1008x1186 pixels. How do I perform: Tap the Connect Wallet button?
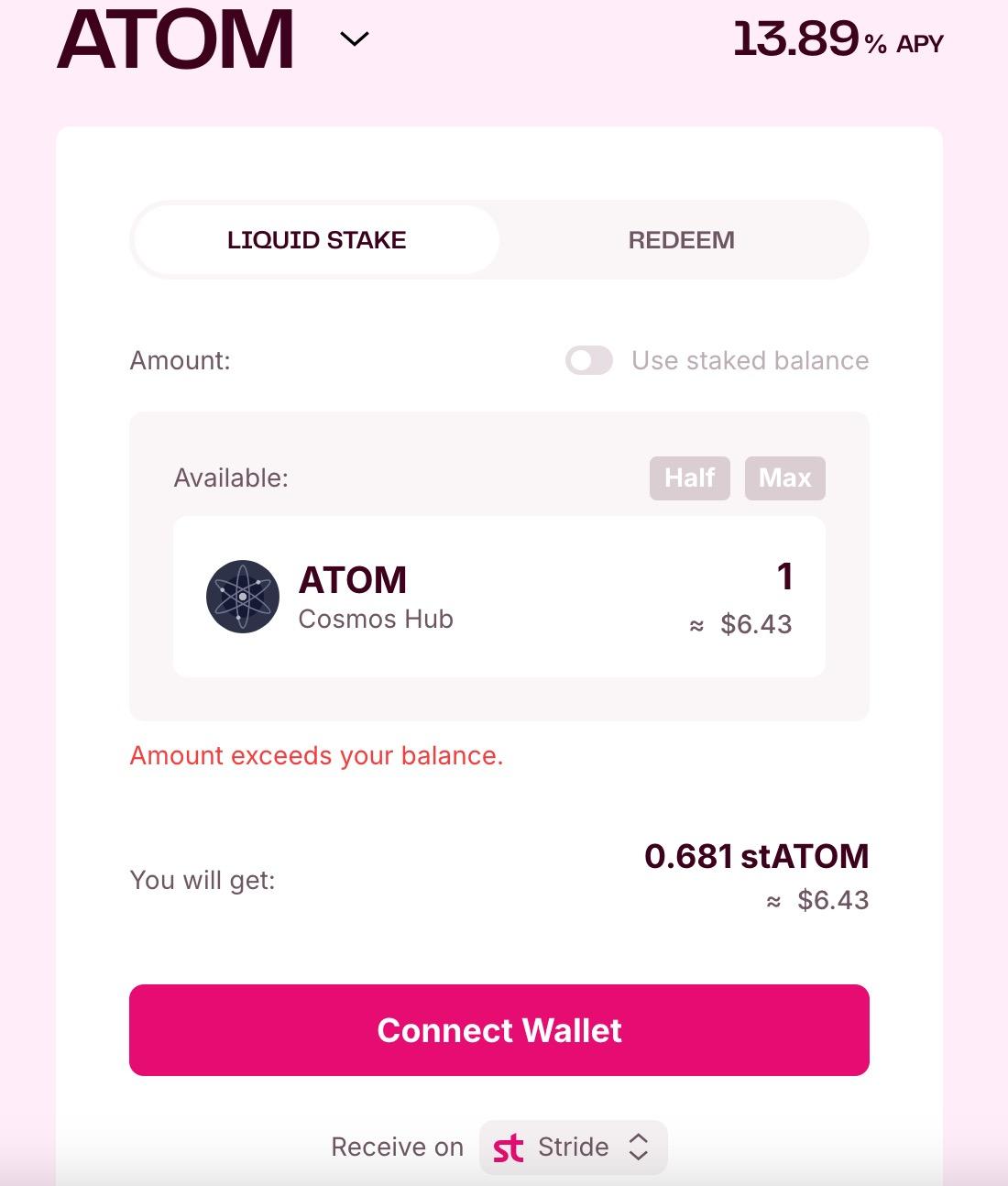[x=499, y=1030]
